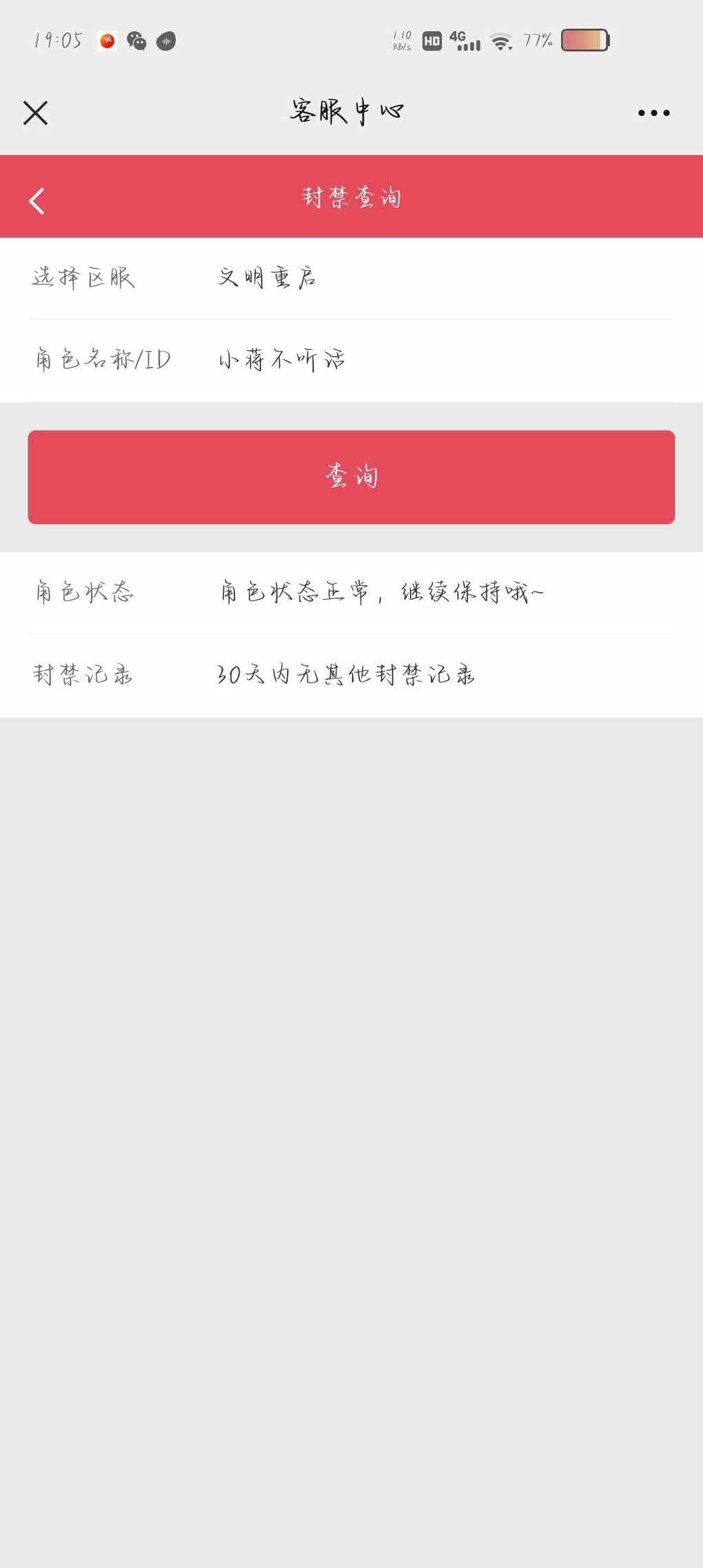Open the three-dot overflow menu
The height and width of the screenshot is (1568, 703).
(x=653, y=112)
